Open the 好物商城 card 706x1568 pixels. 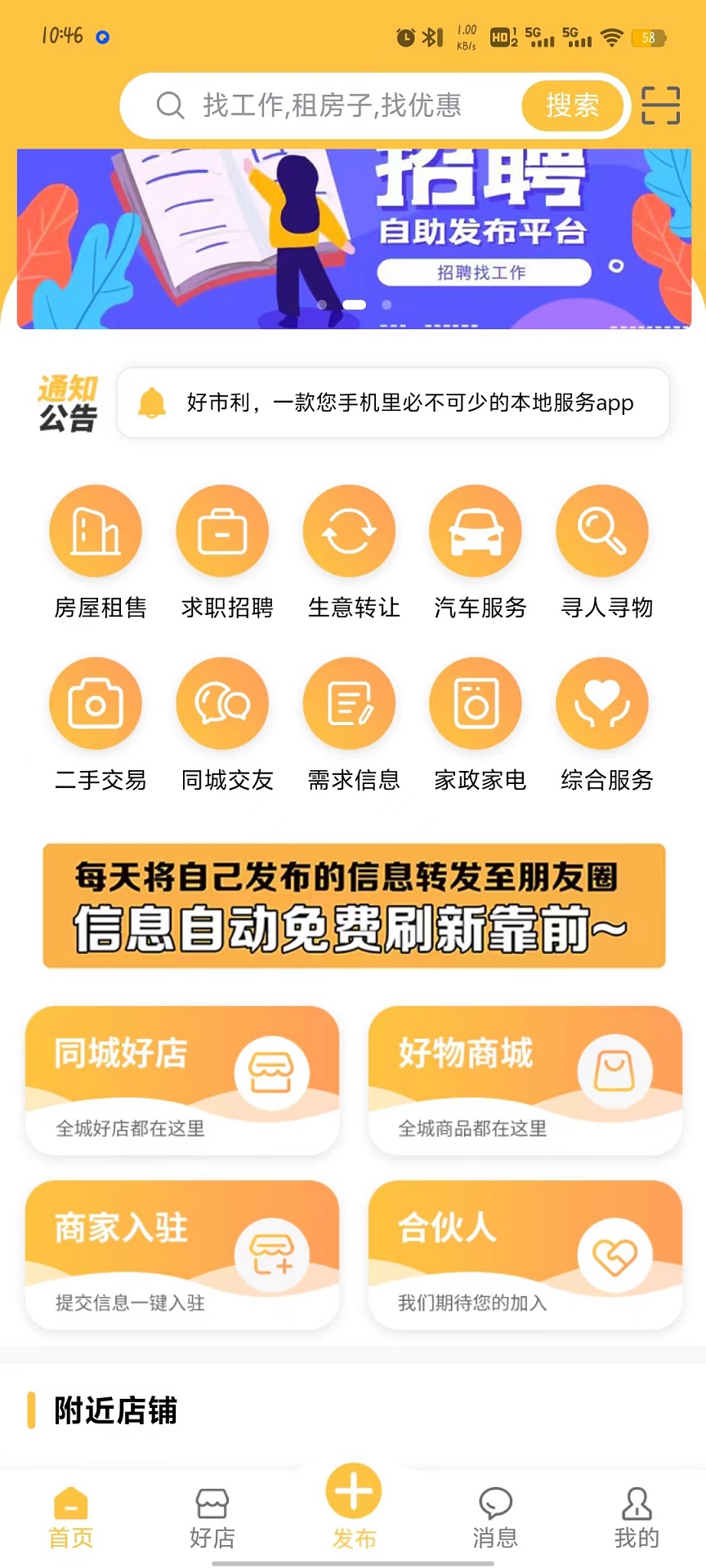point(525,1080)
